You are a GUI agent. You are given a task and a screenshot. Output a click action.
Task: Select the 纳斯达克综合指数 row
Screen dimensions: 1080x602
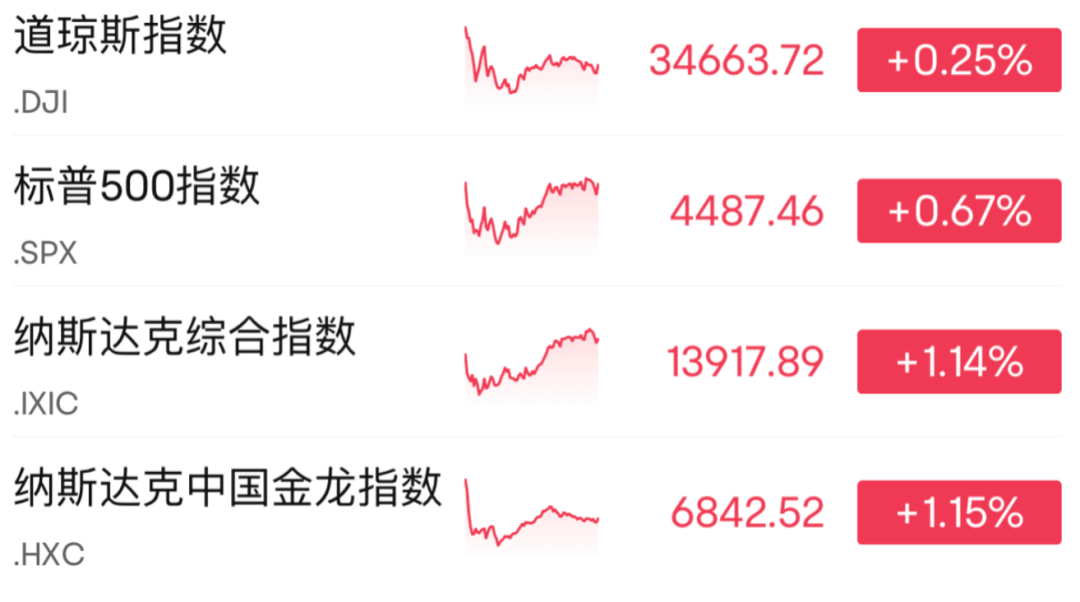click(x=185, y=338)
